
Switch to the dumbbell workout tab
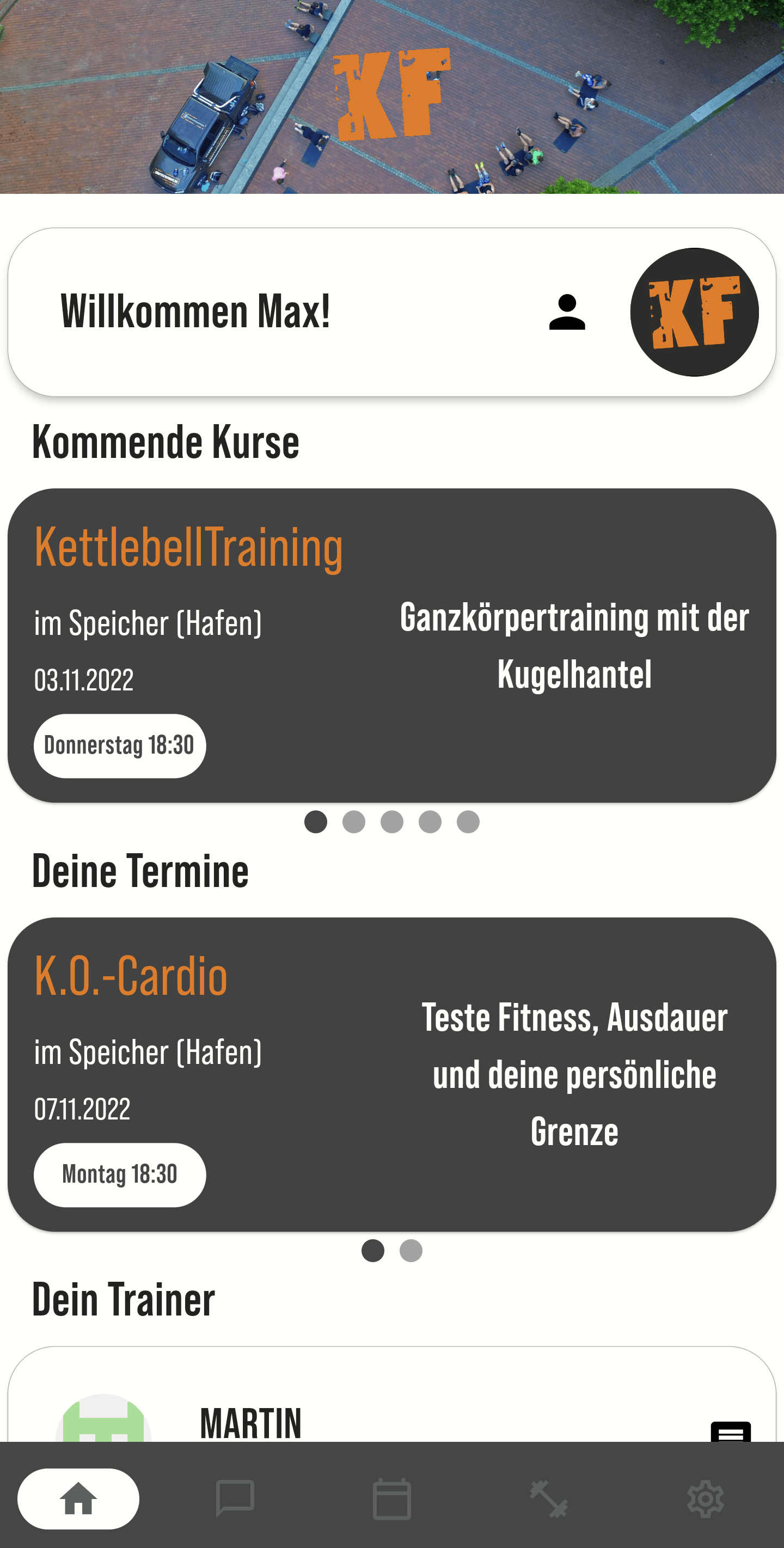[548, 1499]
